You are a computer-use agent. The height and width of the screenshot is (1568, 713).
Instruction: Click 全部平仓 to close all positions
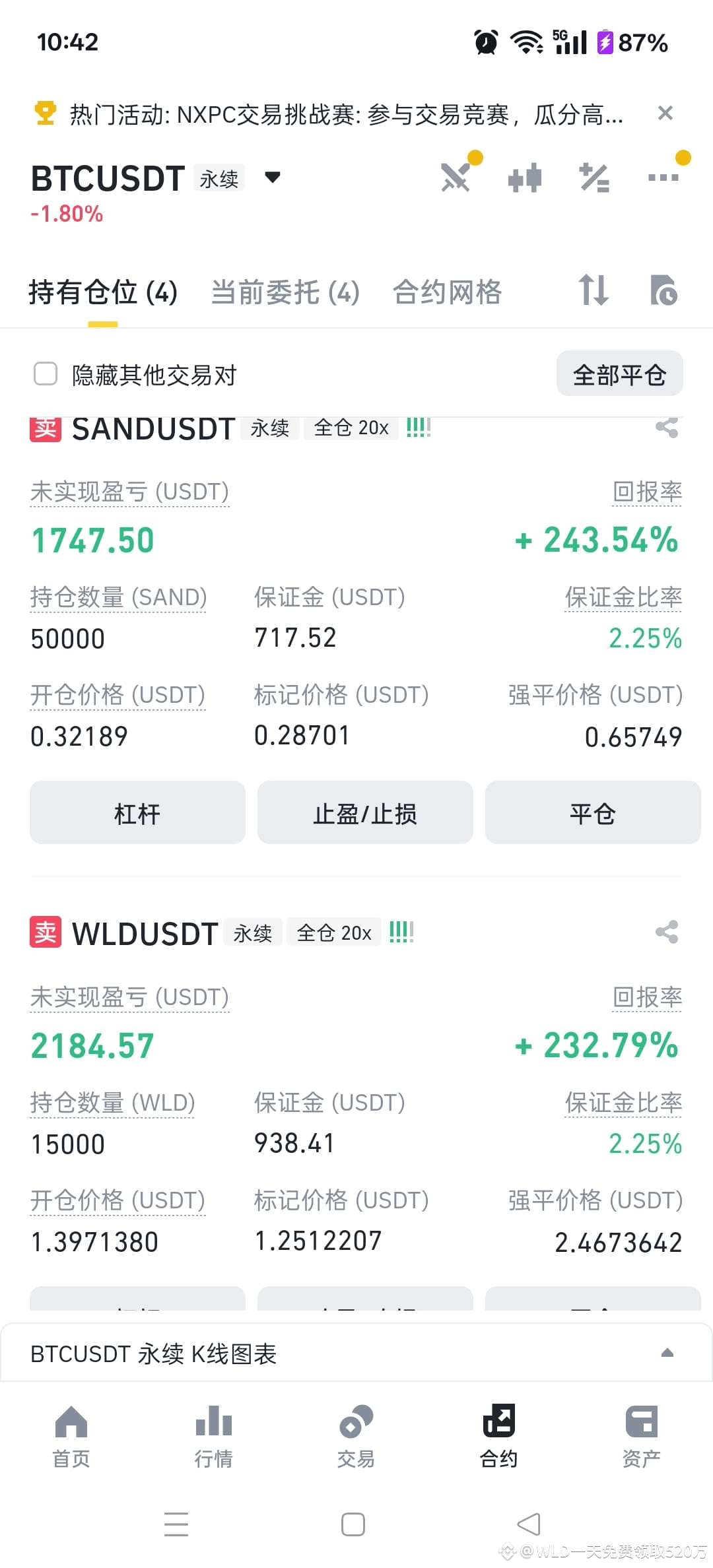coord(619,374)
